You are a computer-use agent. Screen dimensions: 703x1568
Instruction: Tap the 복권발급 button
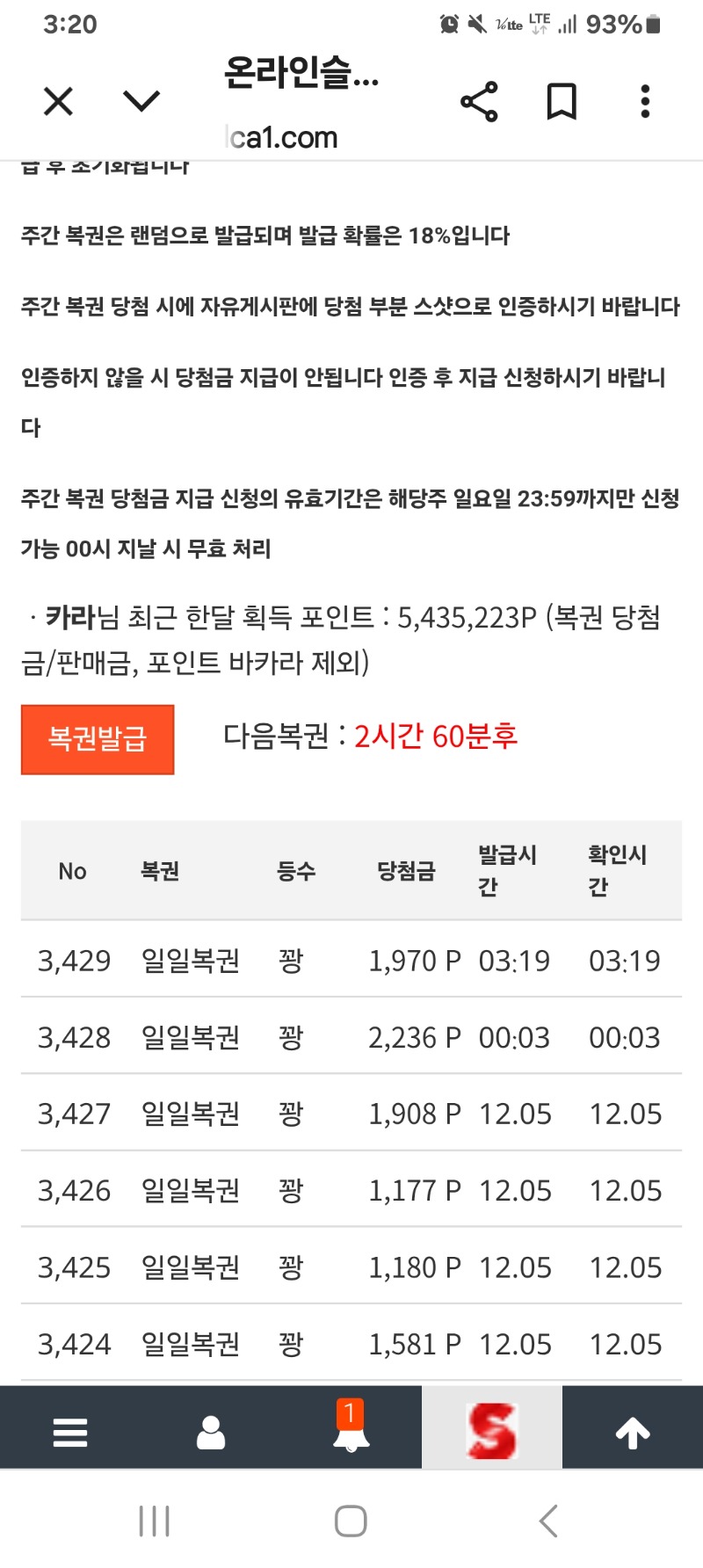98,739
